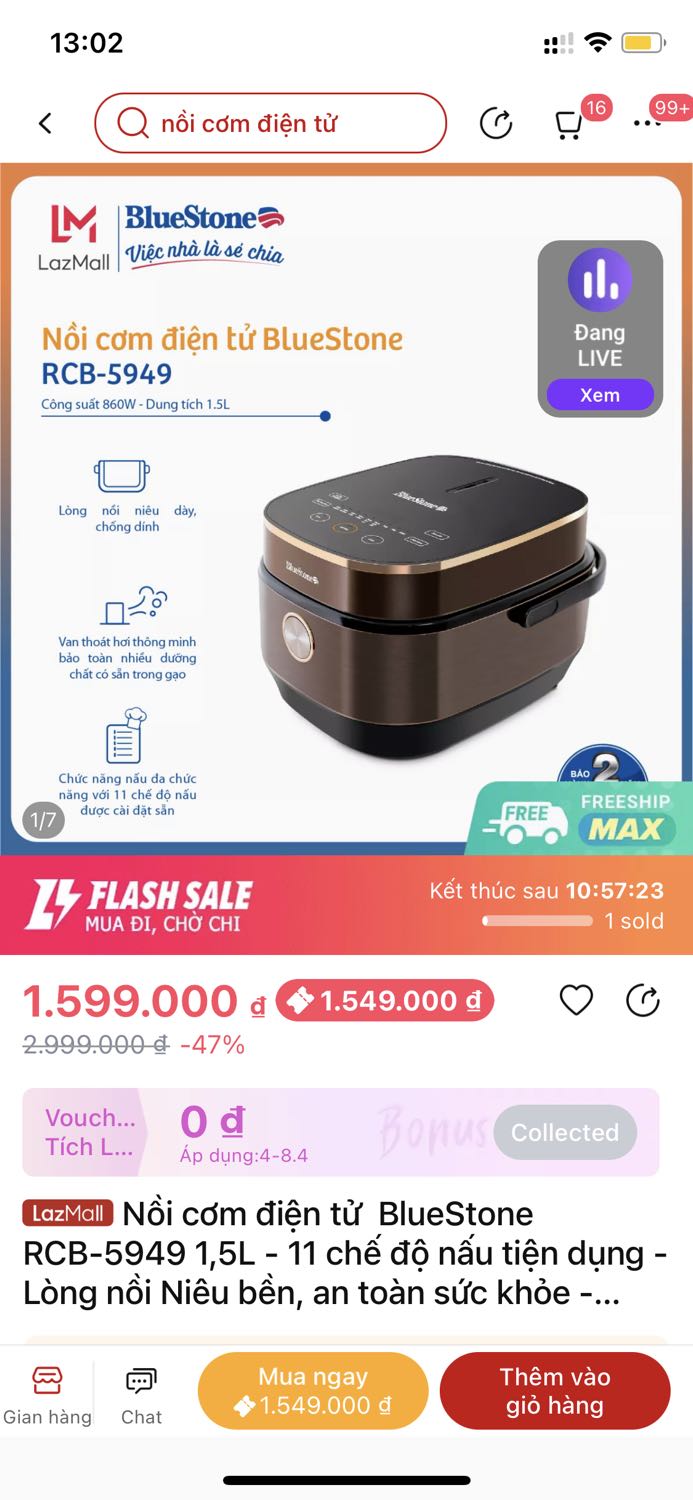The image size is (693, 1500).
Task: Open the three-dot overflow menu
Action: point(648,123)
